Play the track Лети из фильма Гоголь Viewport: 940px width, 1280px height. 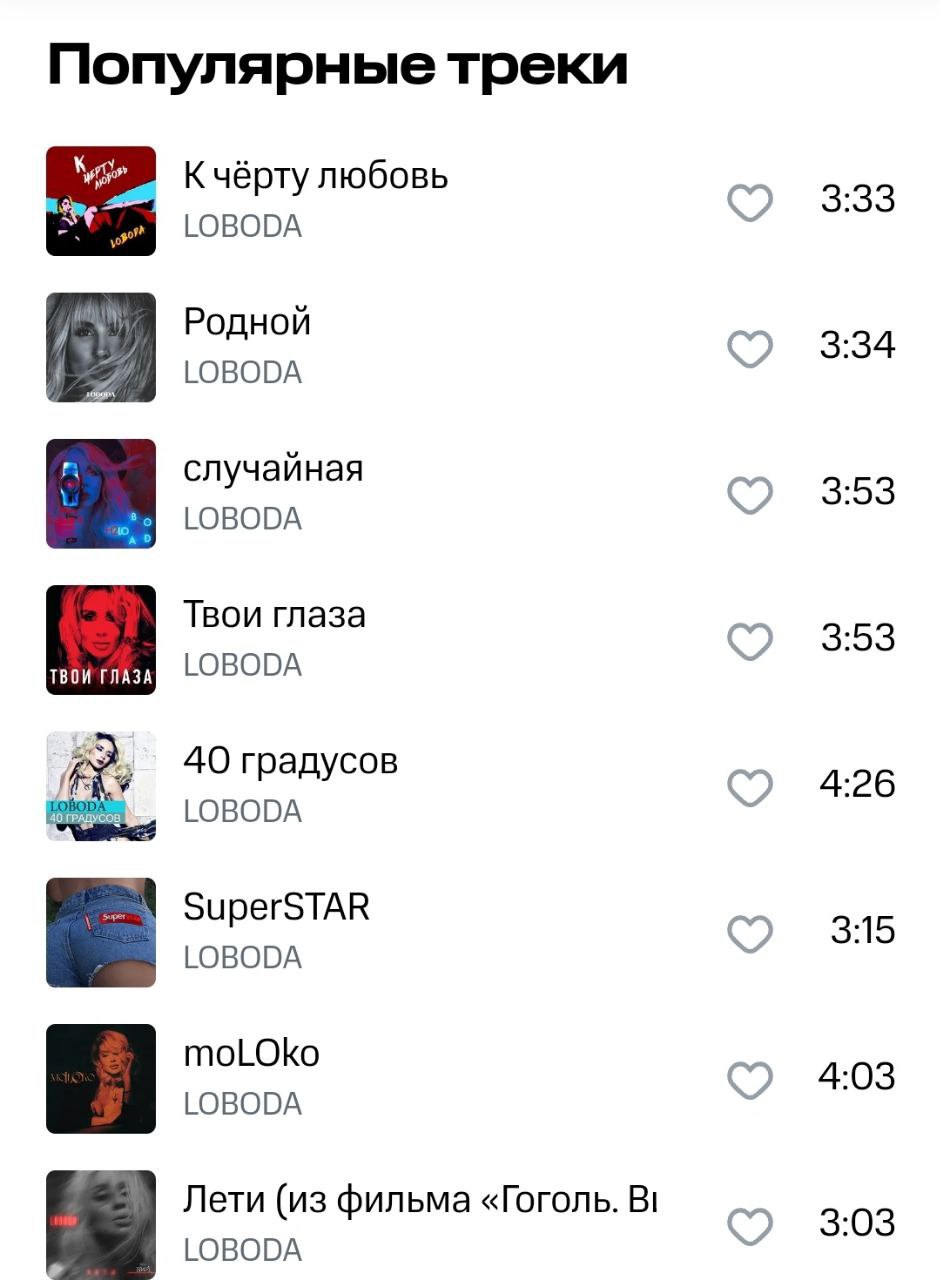pyautogui.click(x=420, y=1200)
